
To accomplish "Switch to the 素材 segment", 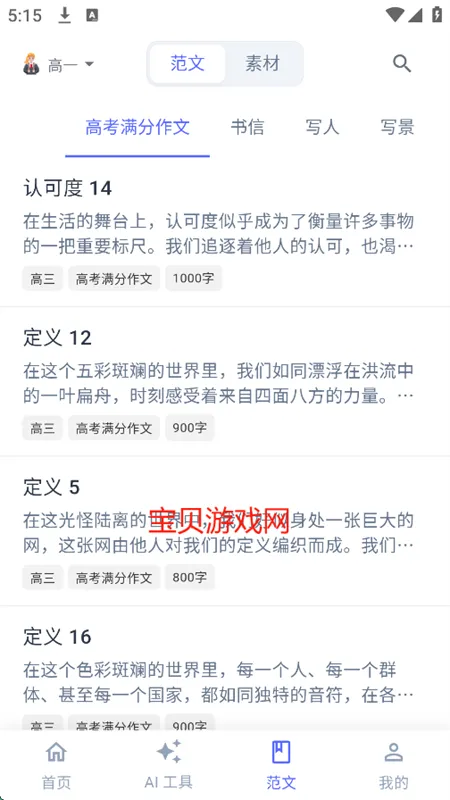I will 262,64.
